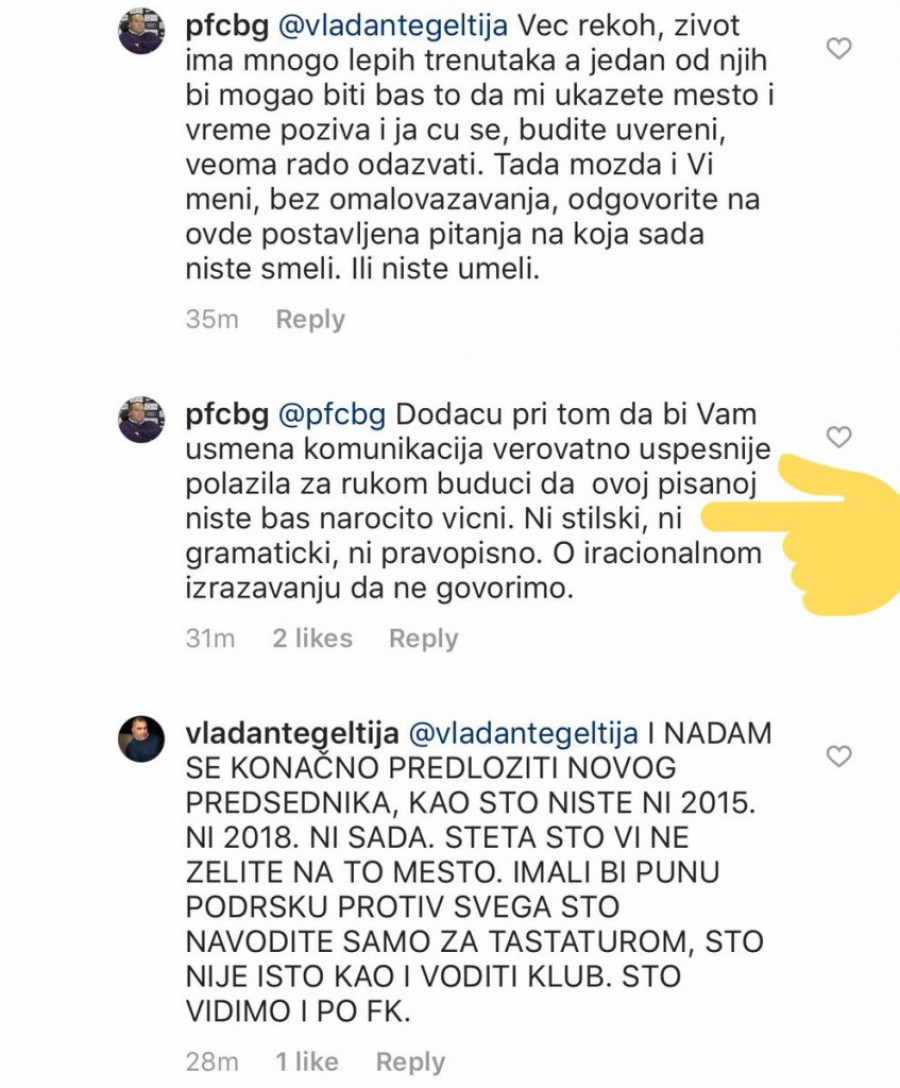
Task: Like vladantegeltija's comment in capital letters
Action: tap(840, 756)
